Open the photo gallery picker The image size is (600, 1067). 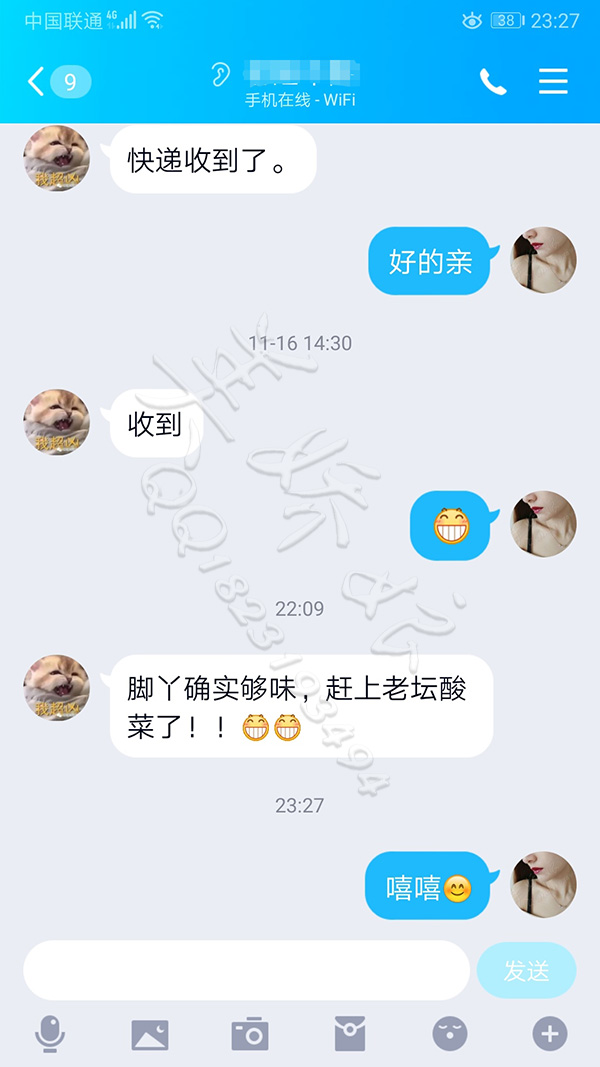[x=150, y=1034]
